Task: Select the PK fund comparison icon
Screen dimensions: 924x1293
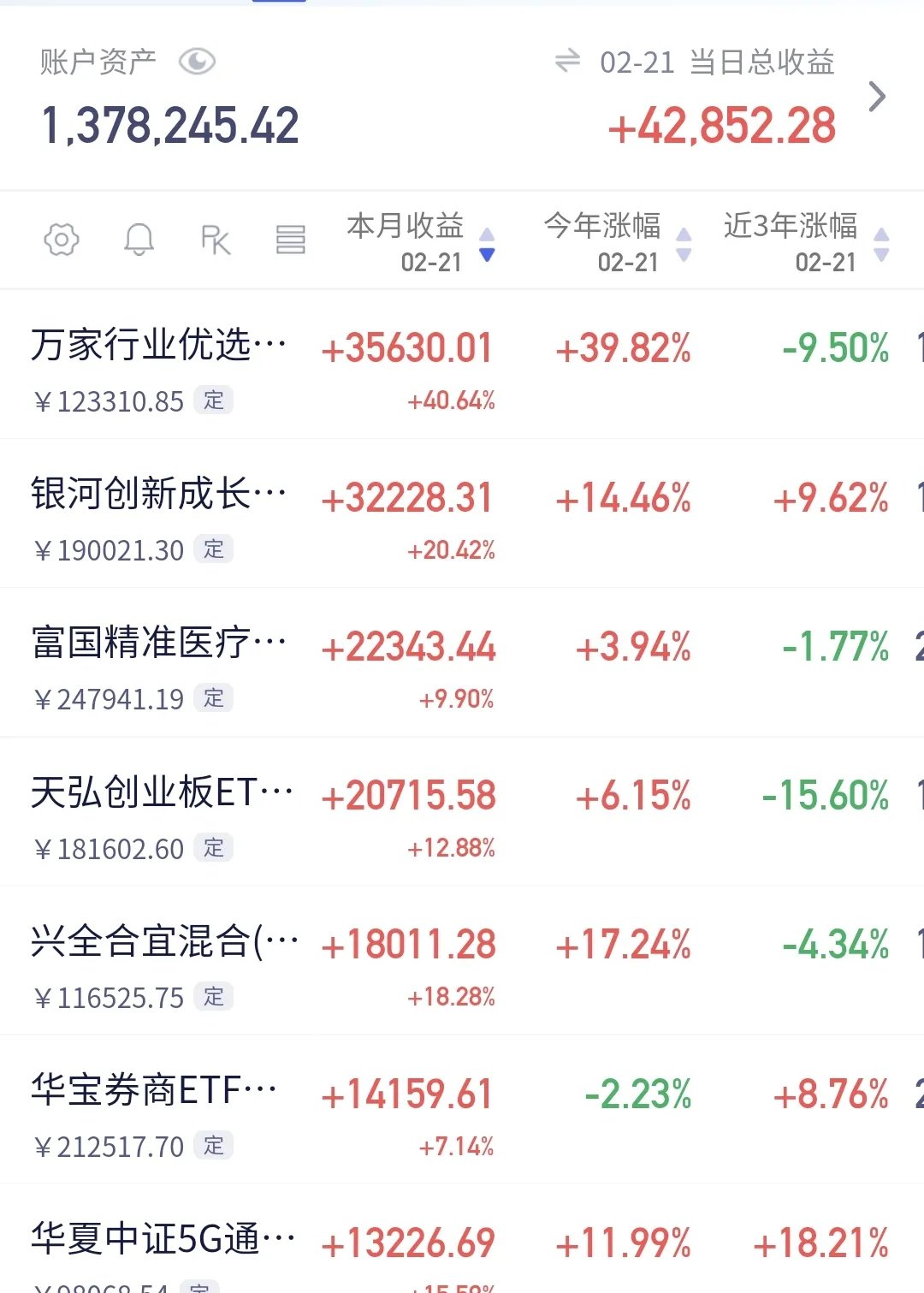Action: tap(216, 240)
